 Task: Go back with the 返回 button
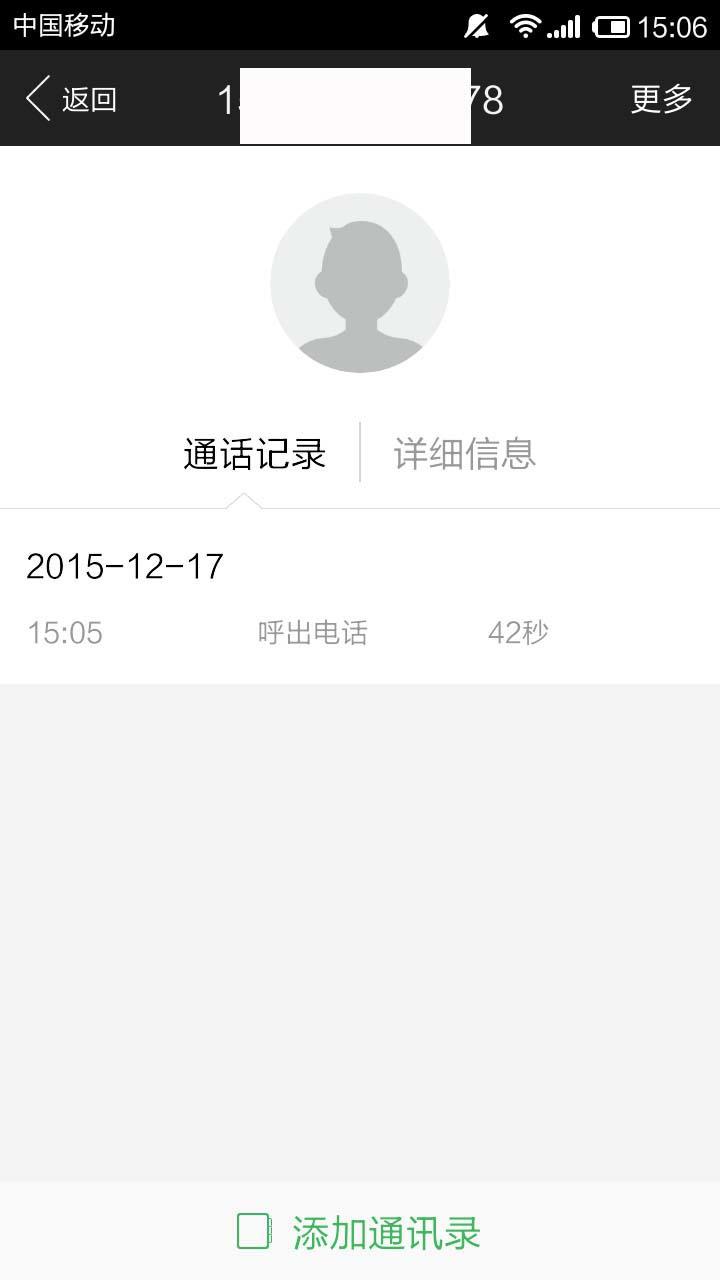tap(71, 99)
